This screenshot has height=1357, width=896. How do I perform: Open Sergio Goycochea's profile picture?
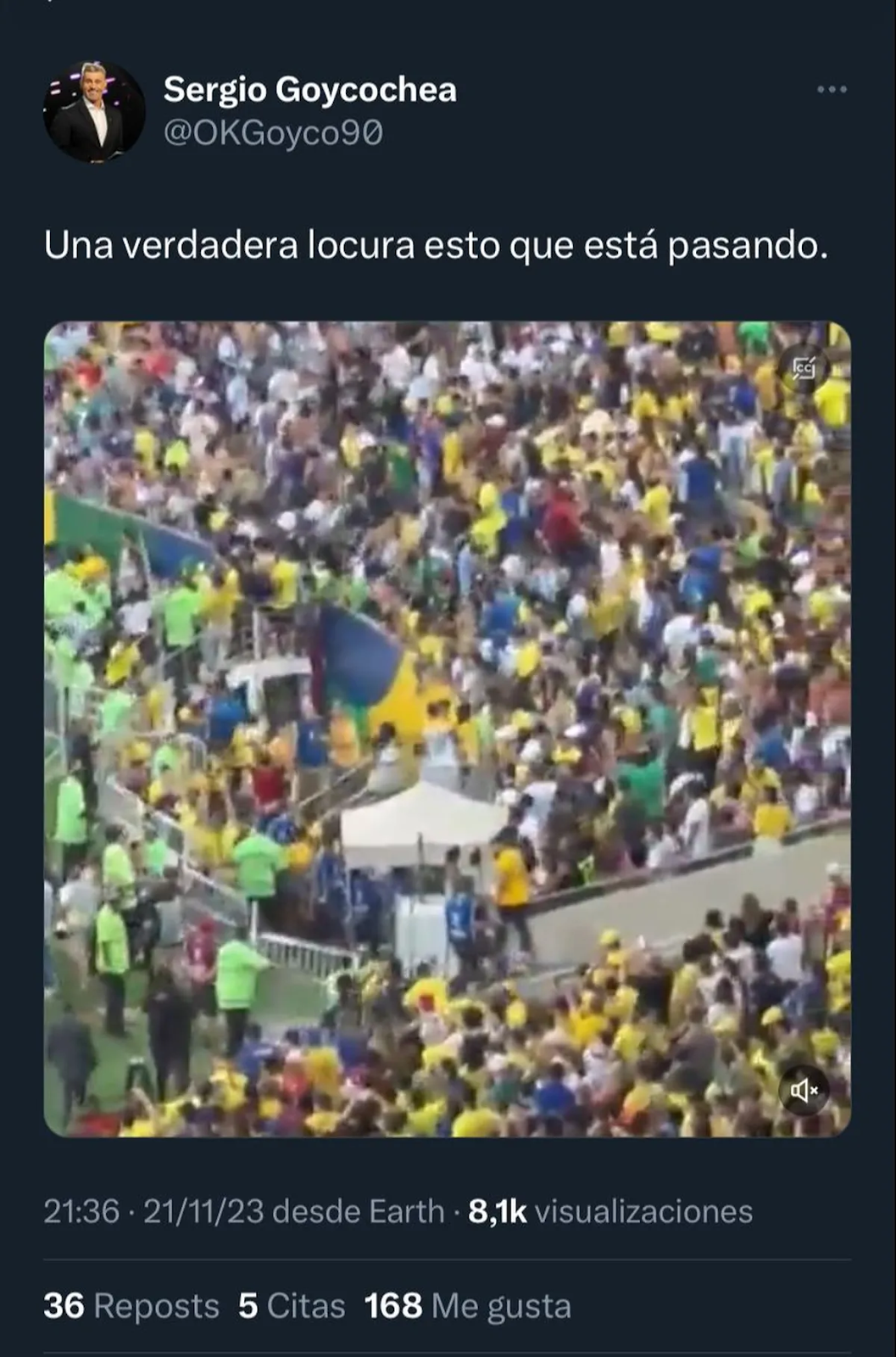tap(94, 113)
